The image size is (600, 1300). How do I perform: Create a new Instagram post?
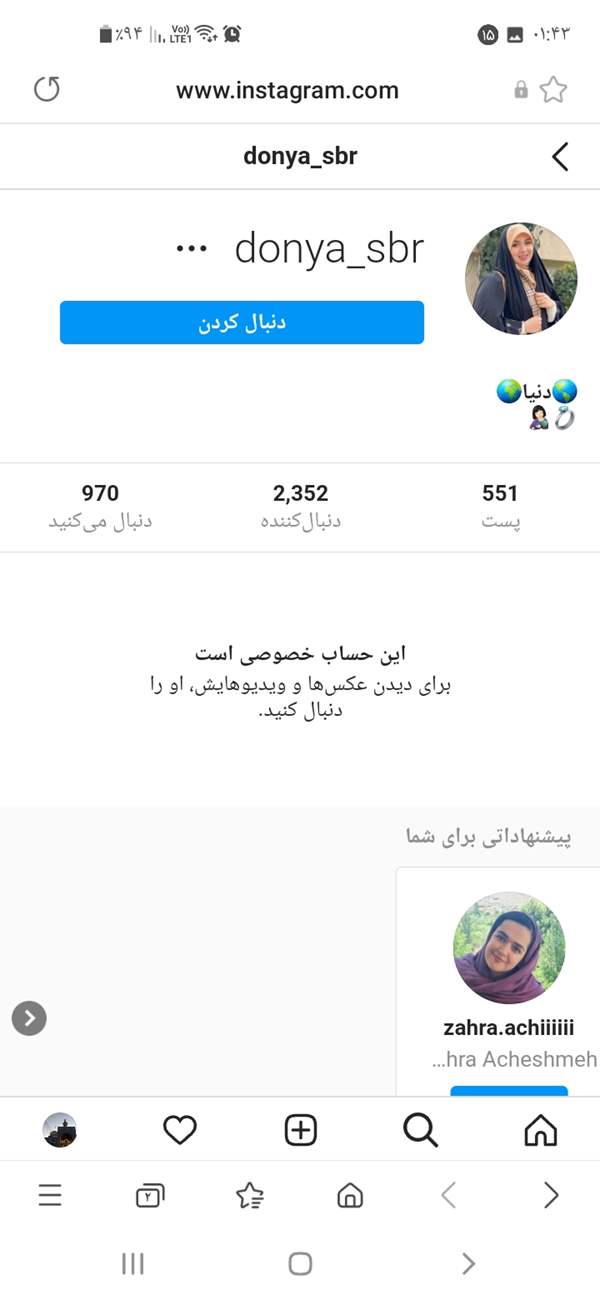tap(300, 1130)
